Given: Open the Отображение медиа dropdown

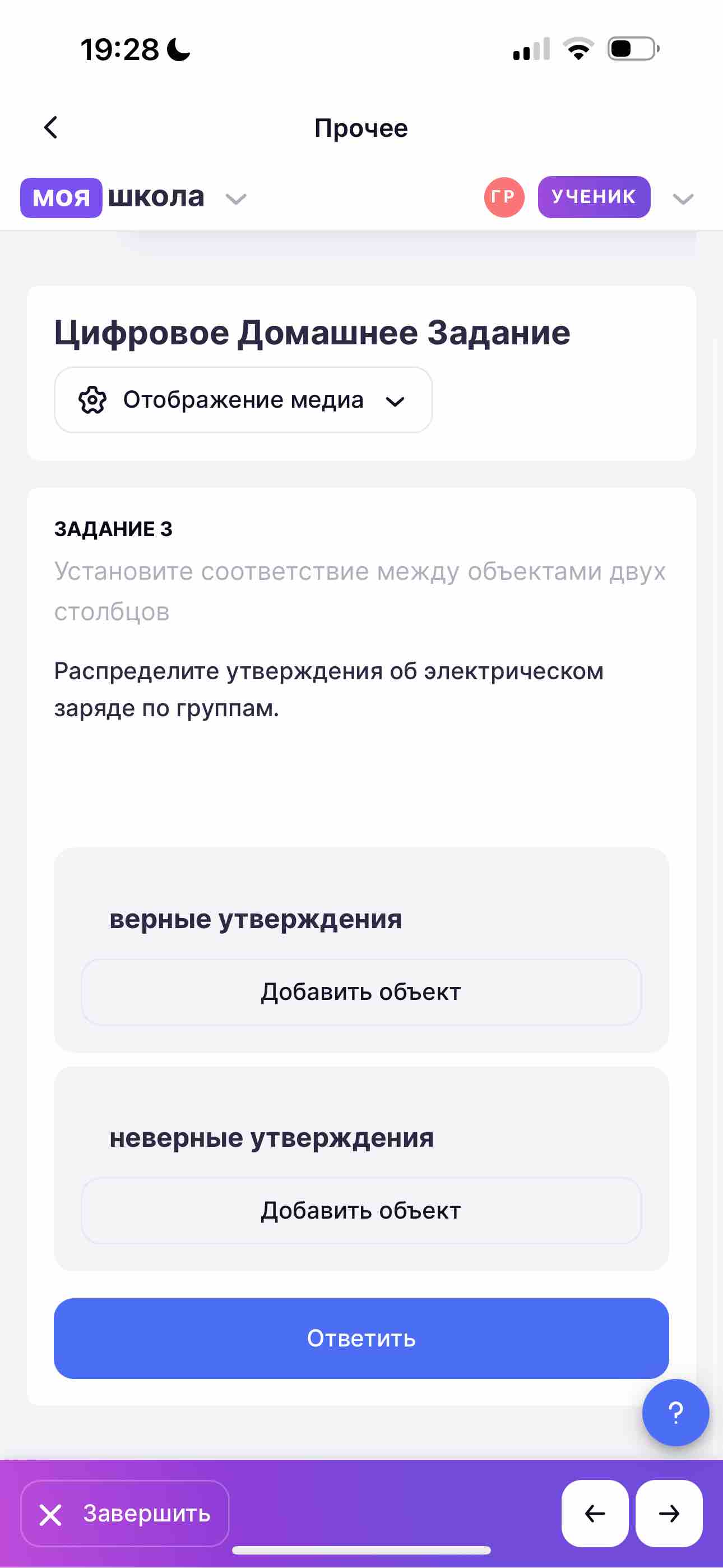Looking at the screenshot, I should (243, 400).
